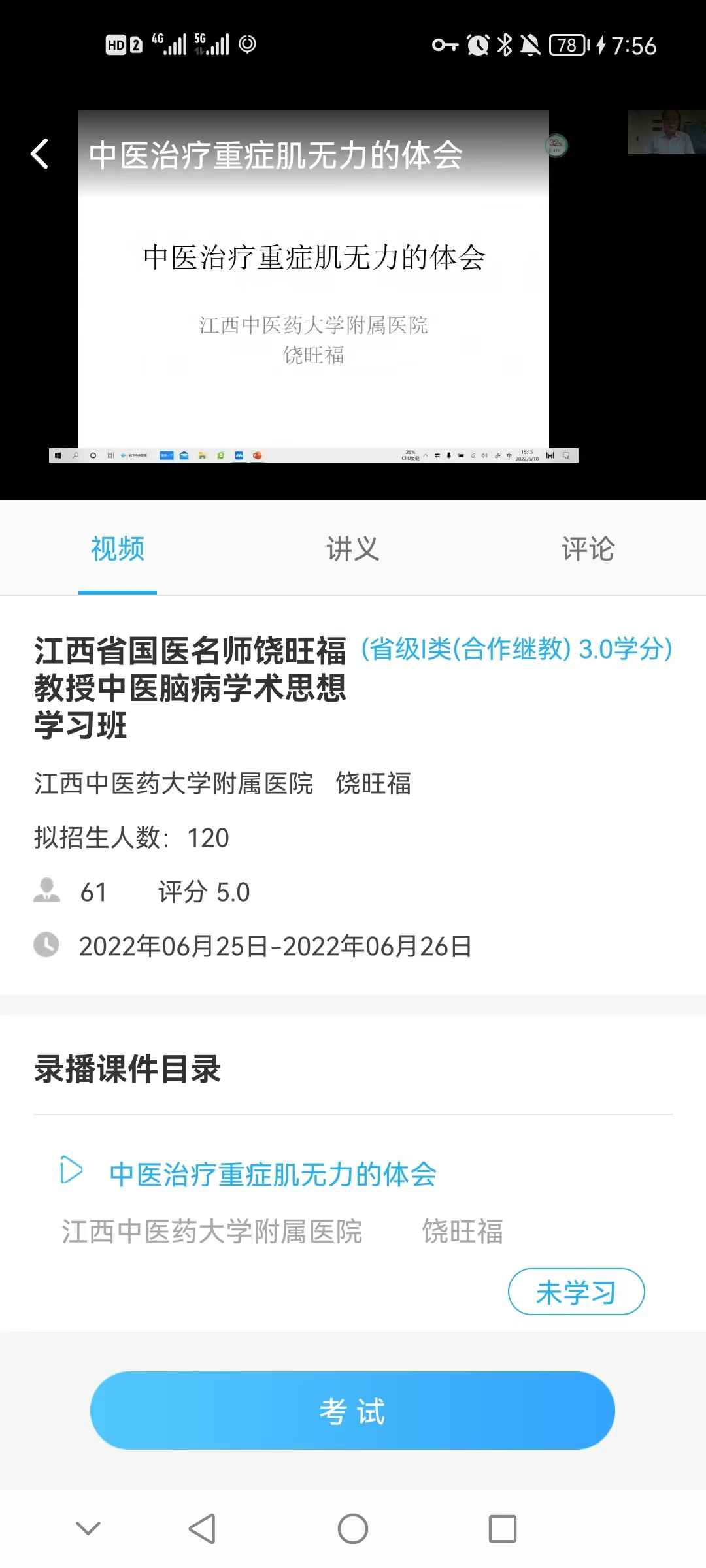The image size is (706, 1568).
Task: Play lecture 中医治疗重症肌无力的体会 from the list
Action: (272, 1174)
